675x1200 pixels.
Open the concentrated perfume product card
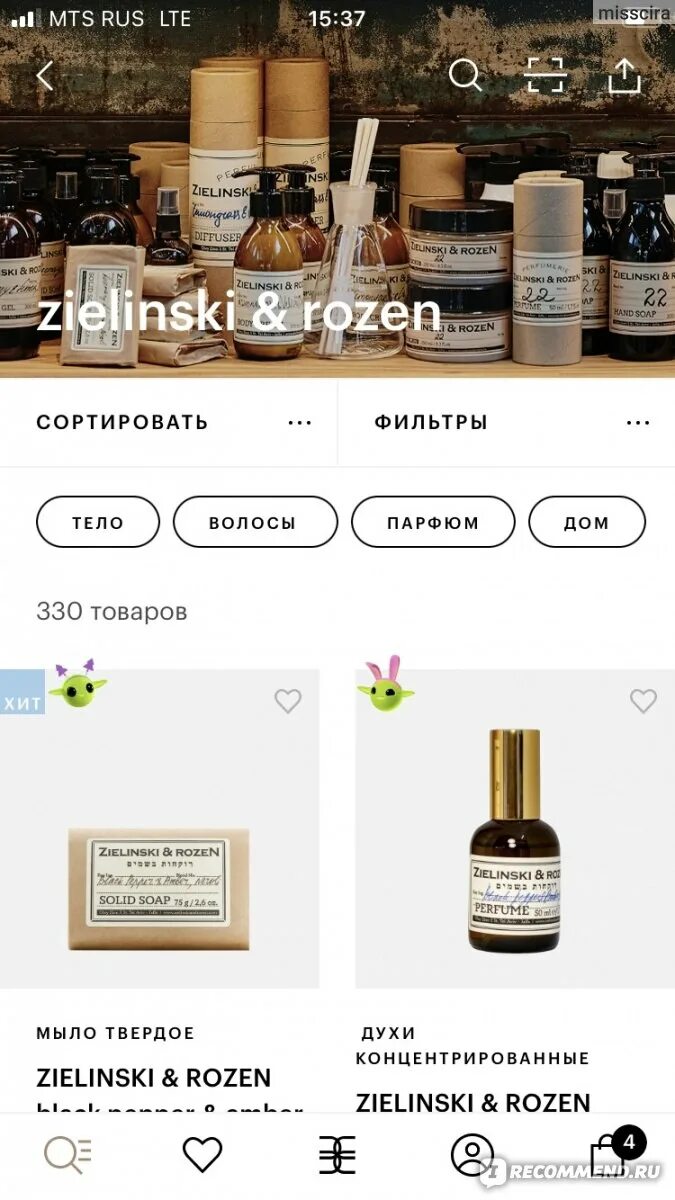click(514, 840)
